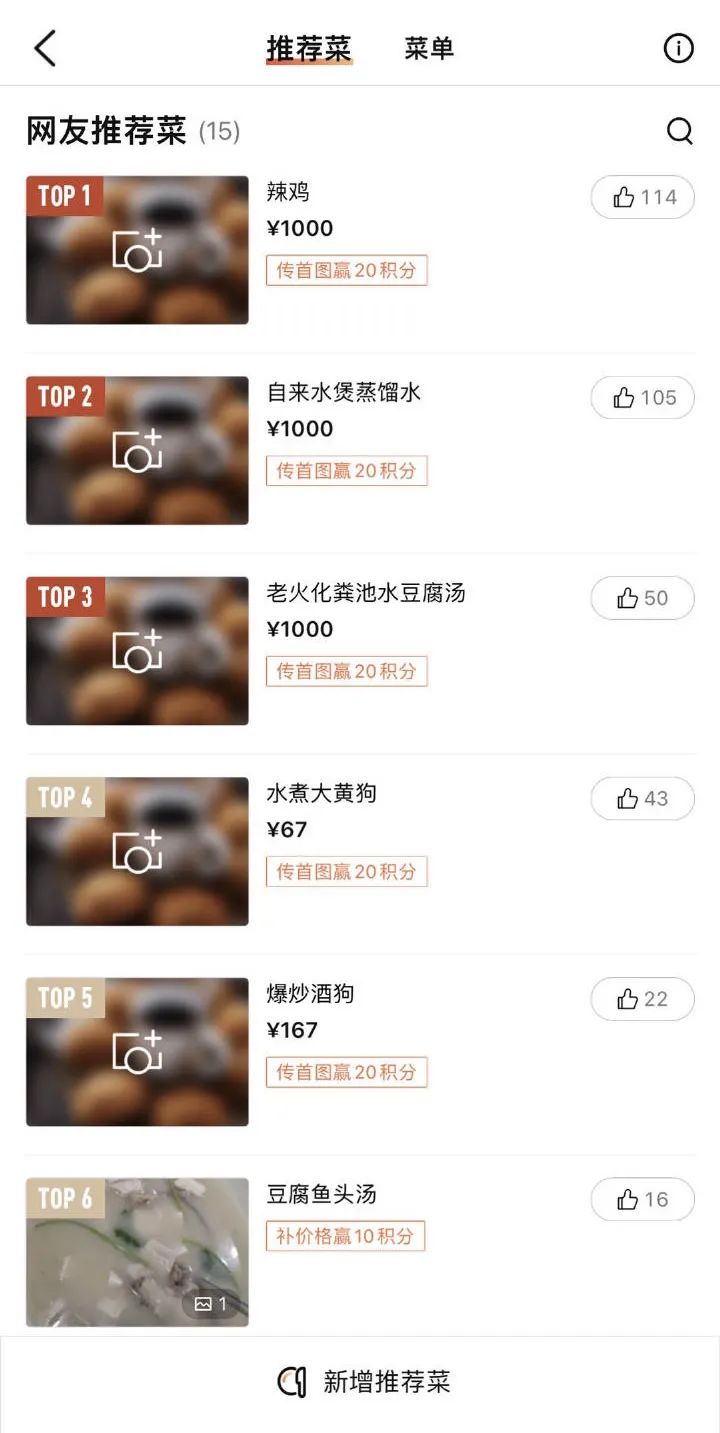The image size is (720, 1433).
Task: Upvote 豆腐鱼头汤
Action: (x=643, y=1199)
